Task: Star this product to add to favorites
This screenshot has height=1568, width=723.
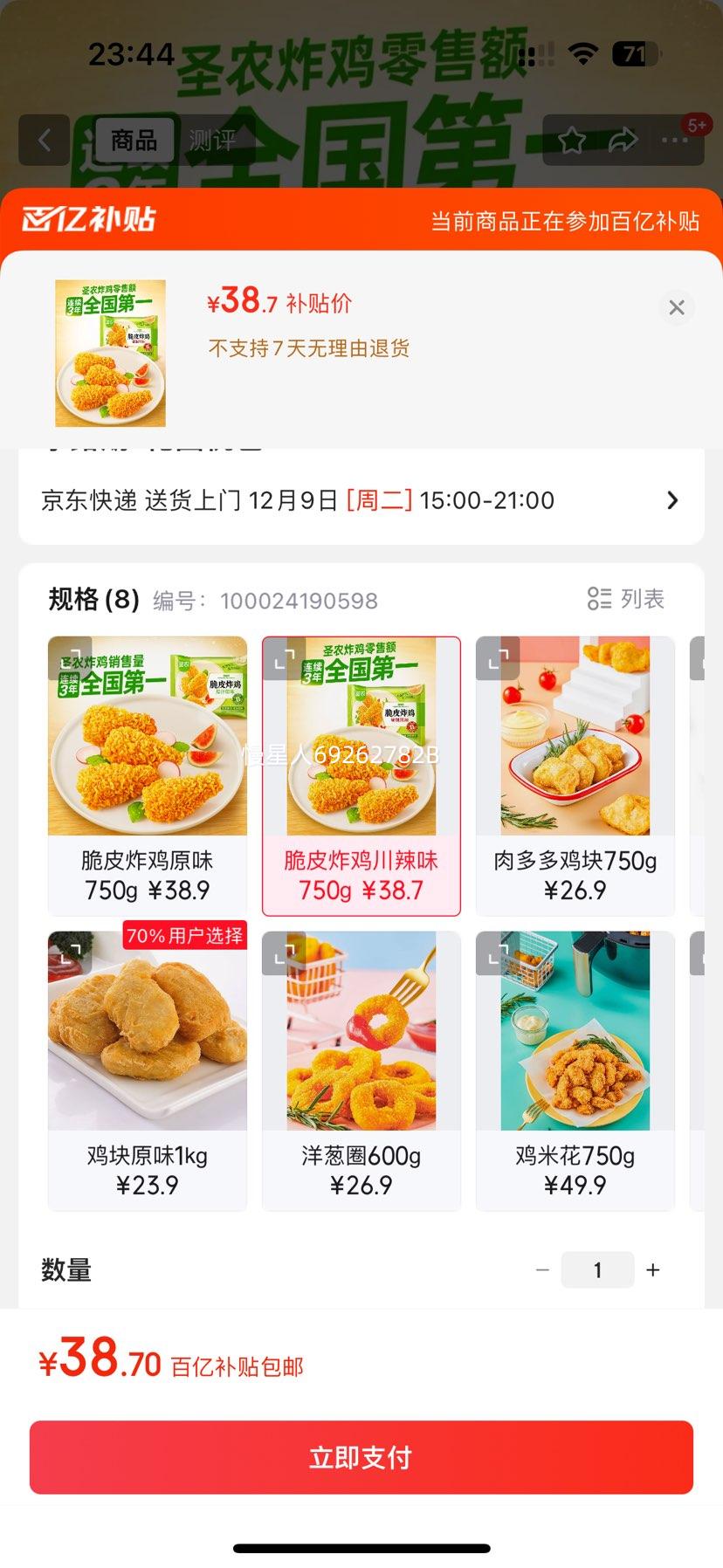Action: 572,140
